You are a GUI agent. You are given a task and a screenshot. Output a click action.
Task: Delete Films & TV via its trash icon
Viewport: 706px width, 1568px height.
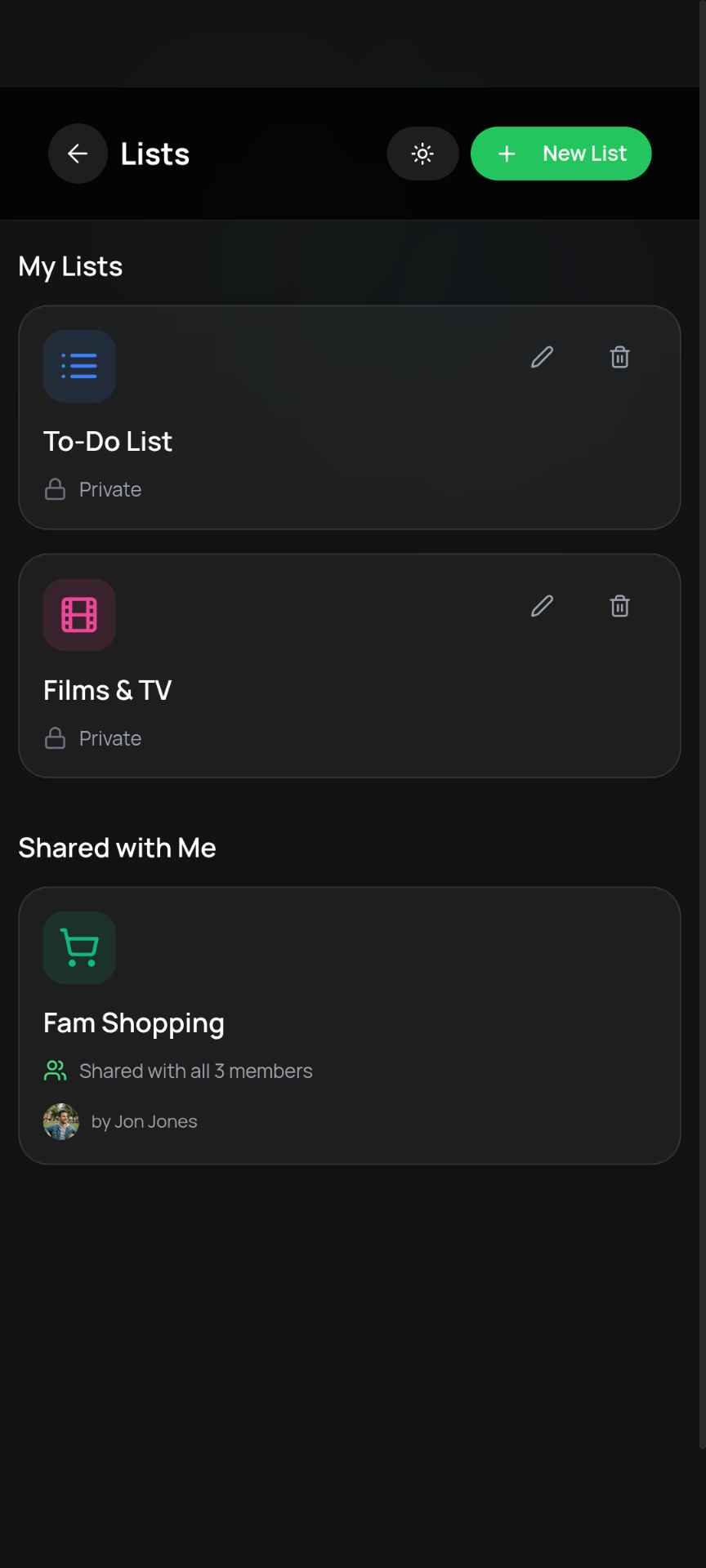tap(619, 605)
